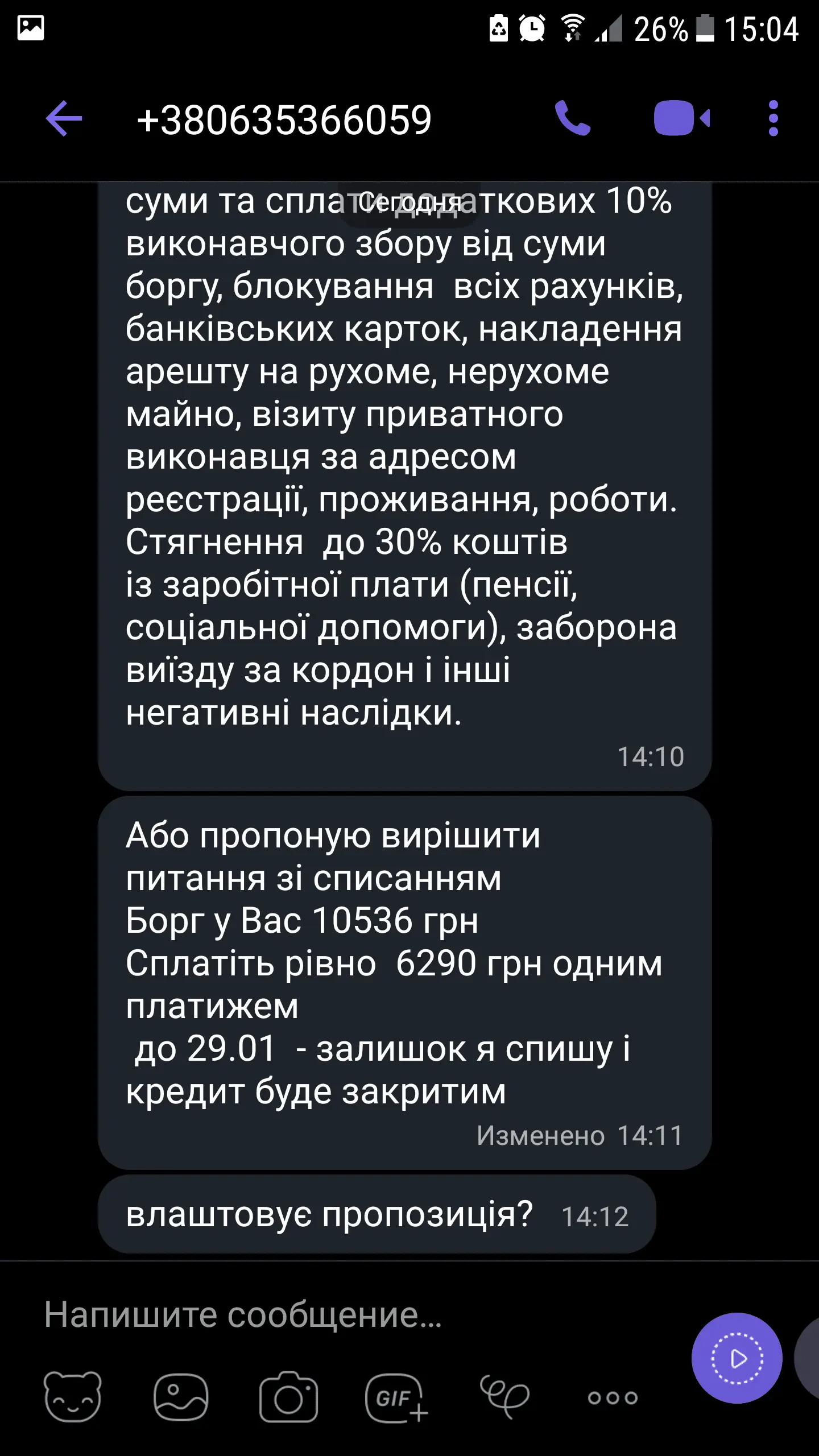Show more attachment options

pyautogui.click(x=613, y=1397)
